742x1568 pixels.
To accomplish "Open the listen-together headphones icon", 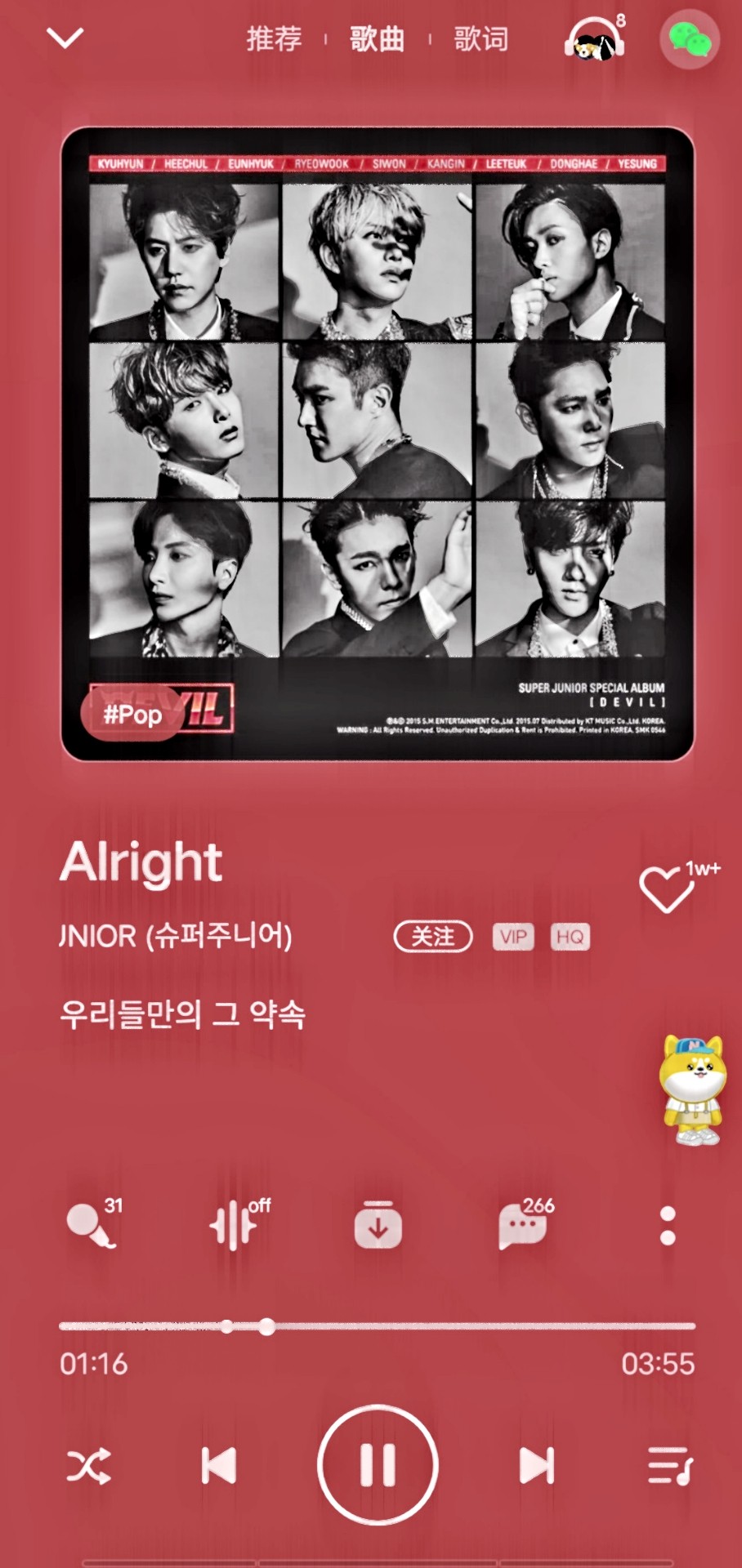I will [595, 40].
